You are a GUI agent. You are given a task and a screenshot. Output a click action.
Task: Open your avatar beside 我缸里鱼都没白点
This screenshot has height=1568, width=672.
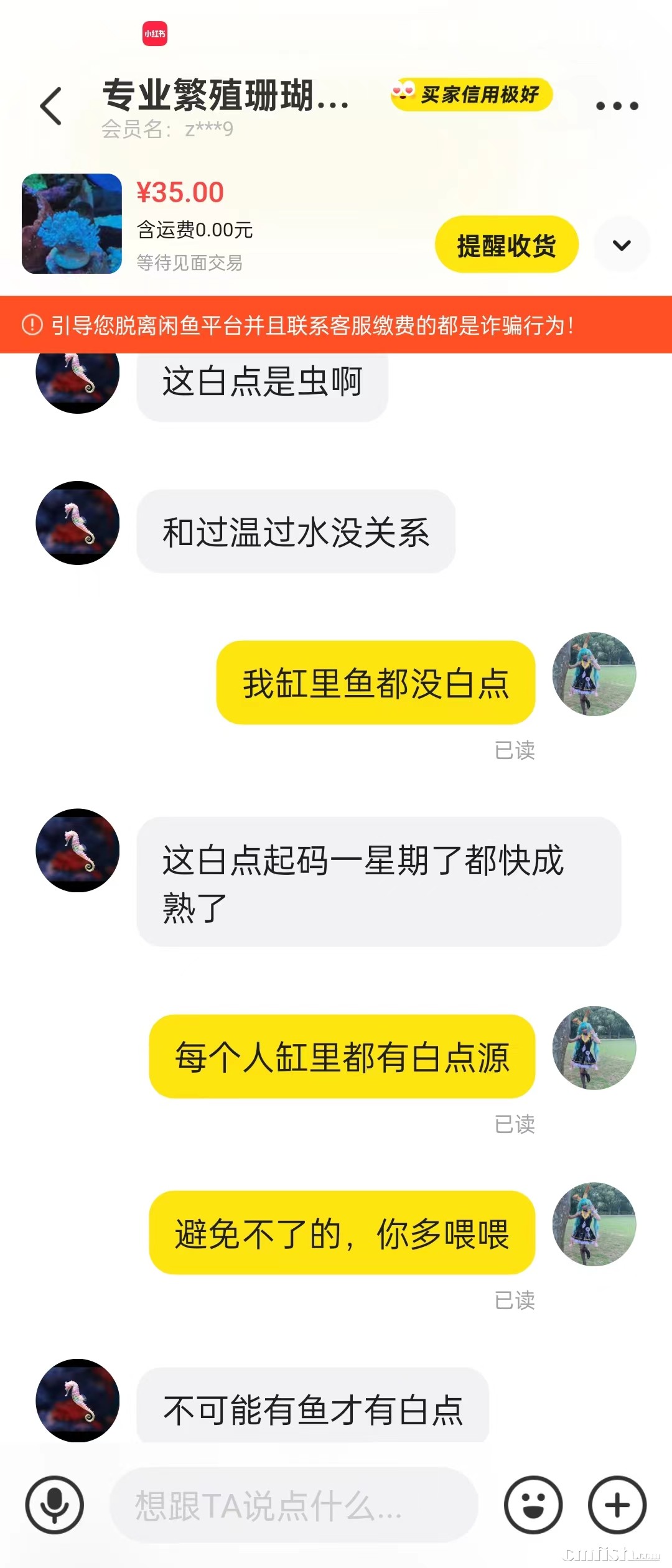[594, 674]
